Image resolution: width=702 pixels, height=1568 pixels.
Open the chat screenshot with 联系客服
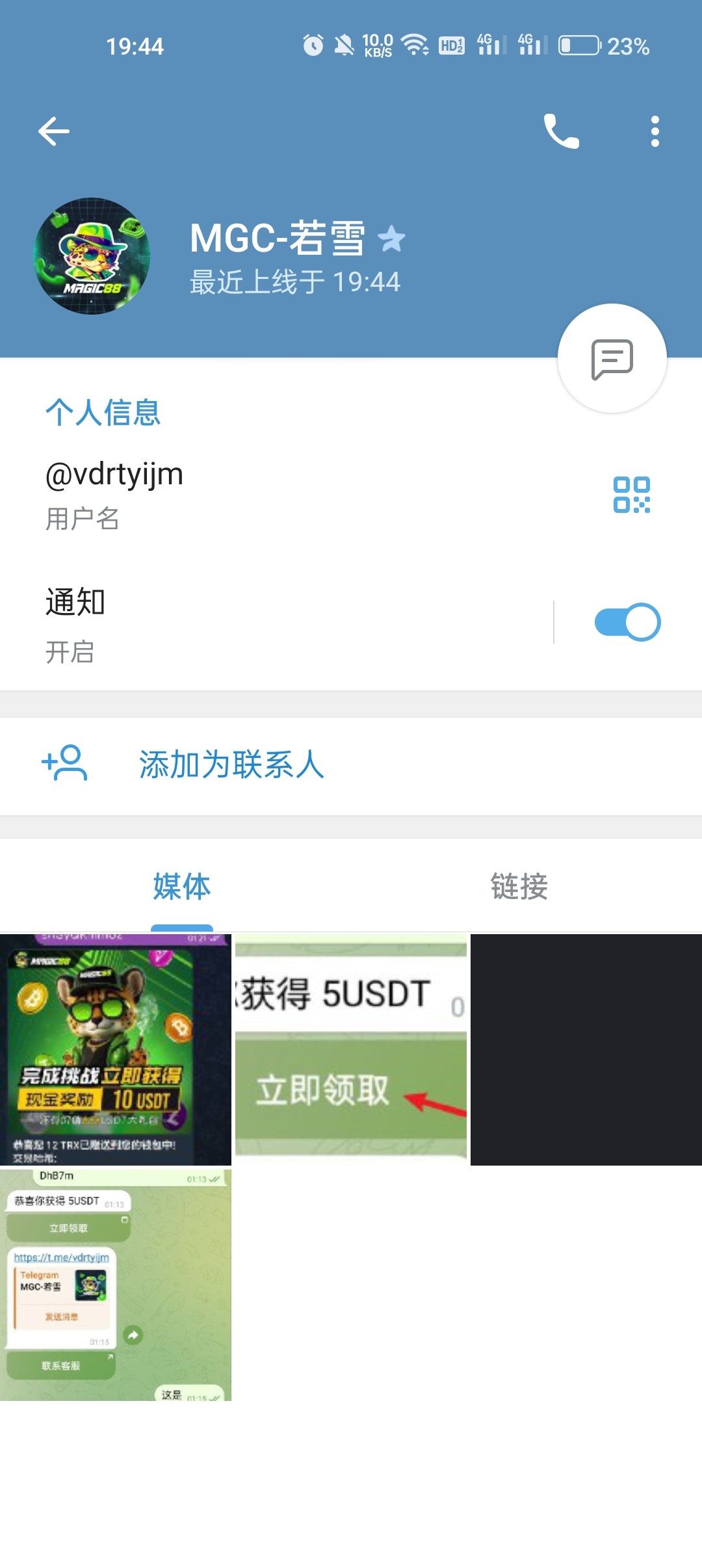pos(116,1285)
